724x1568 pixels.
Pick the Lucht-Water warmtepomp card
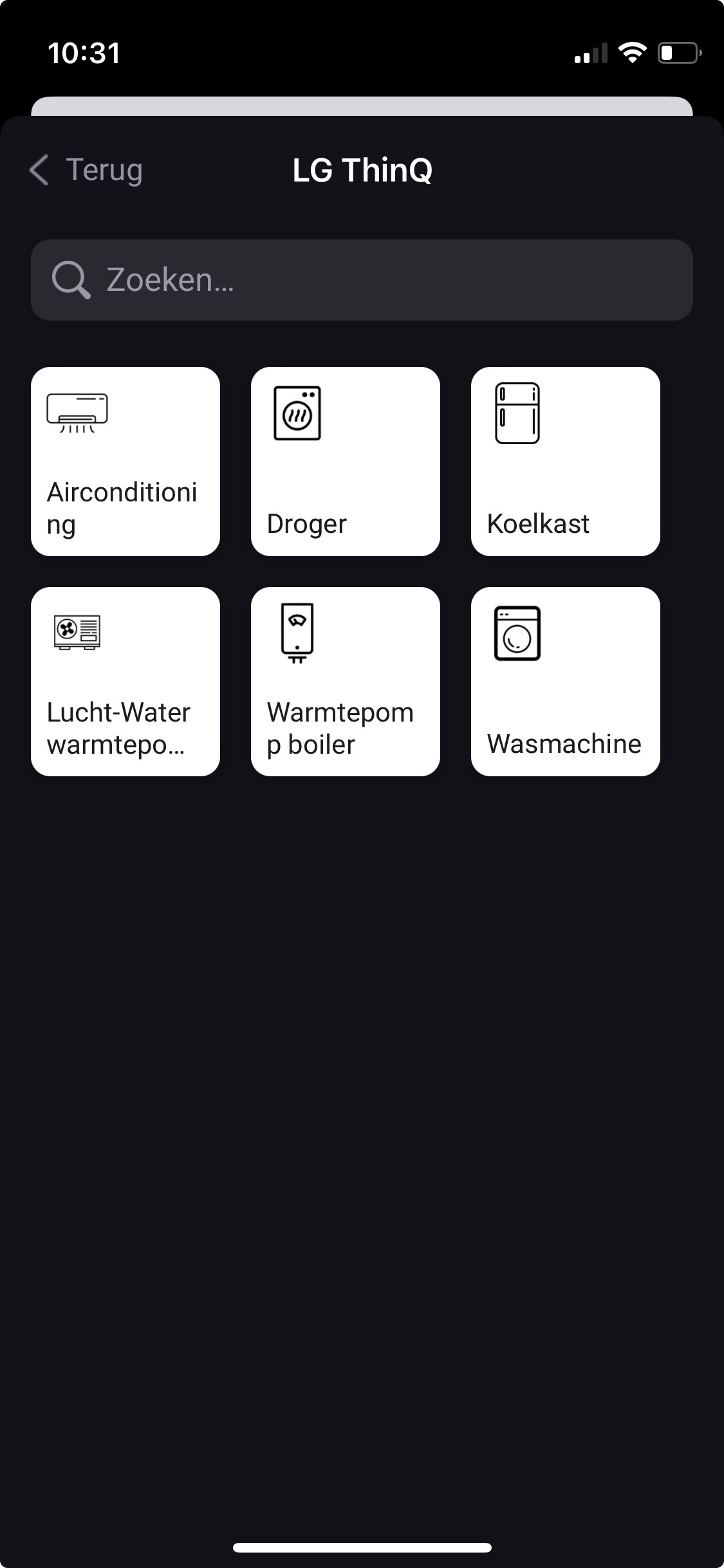[125, 682]
